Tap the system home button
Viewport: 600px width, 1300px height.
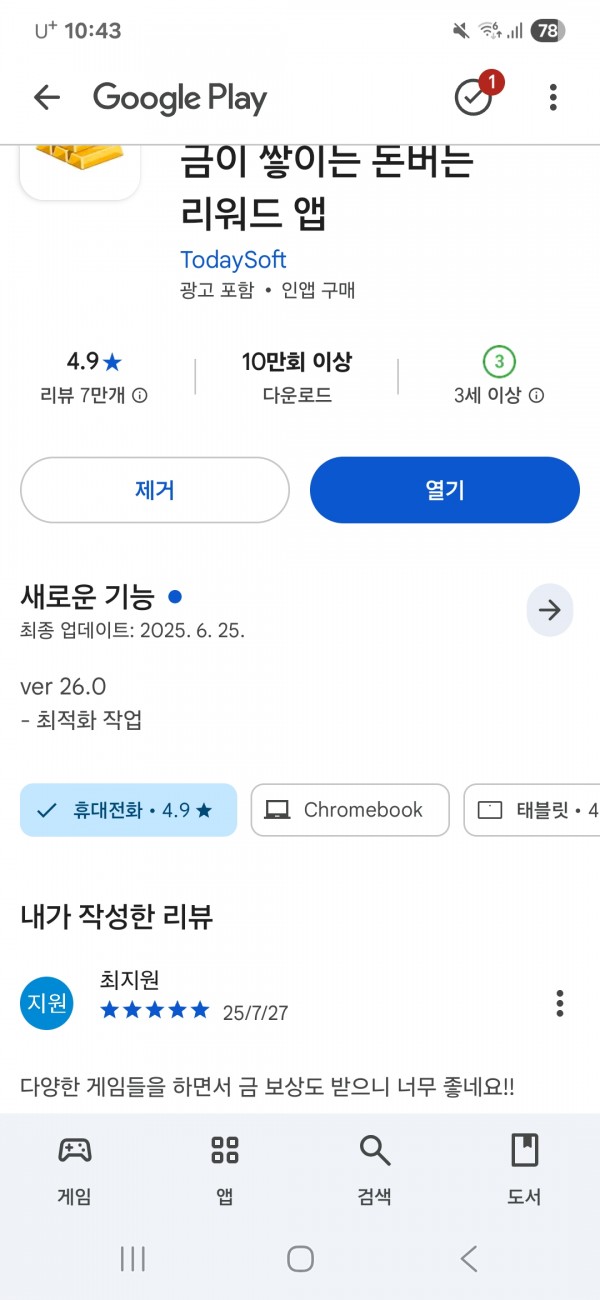[300, 1258]
